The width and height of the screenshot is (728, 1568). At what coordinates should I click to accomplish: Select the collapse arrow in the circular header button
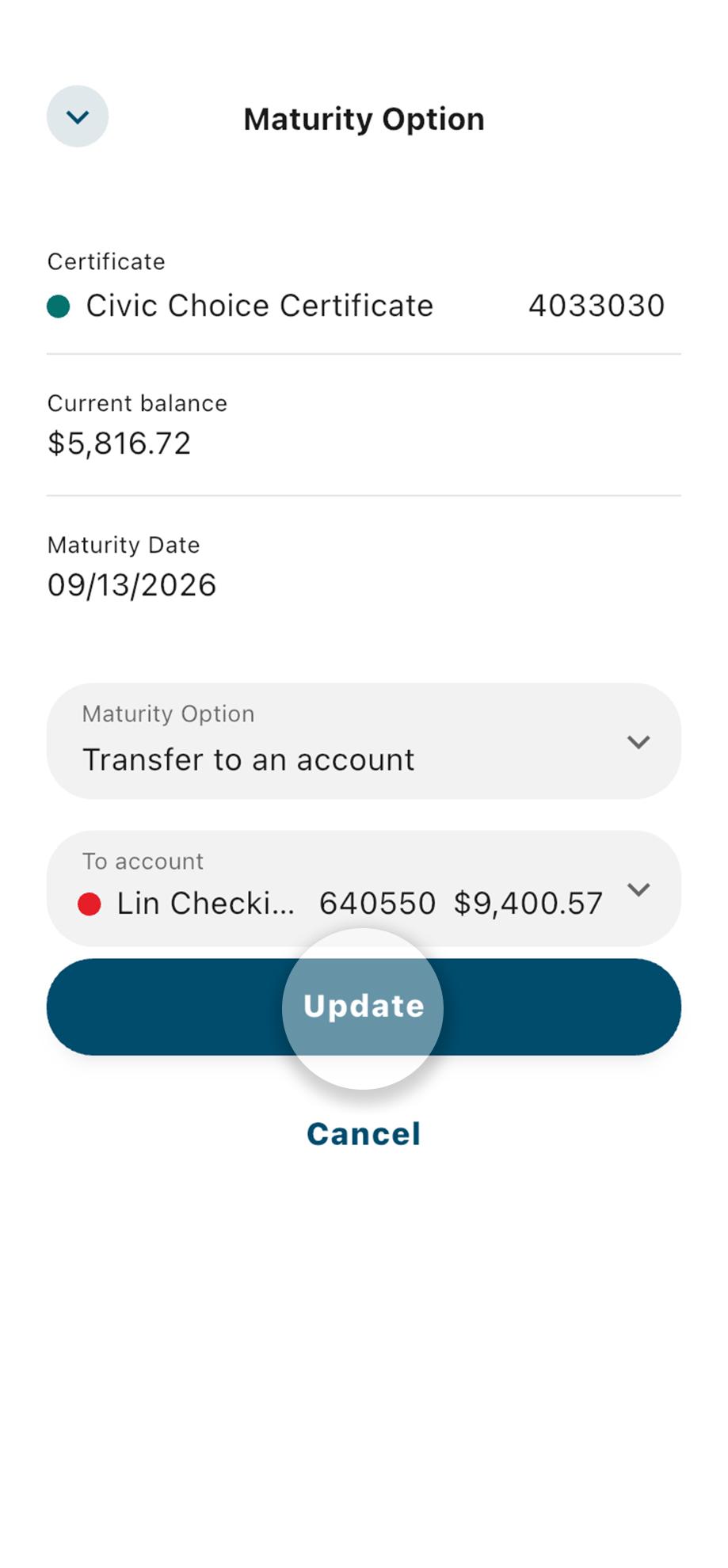77,116
